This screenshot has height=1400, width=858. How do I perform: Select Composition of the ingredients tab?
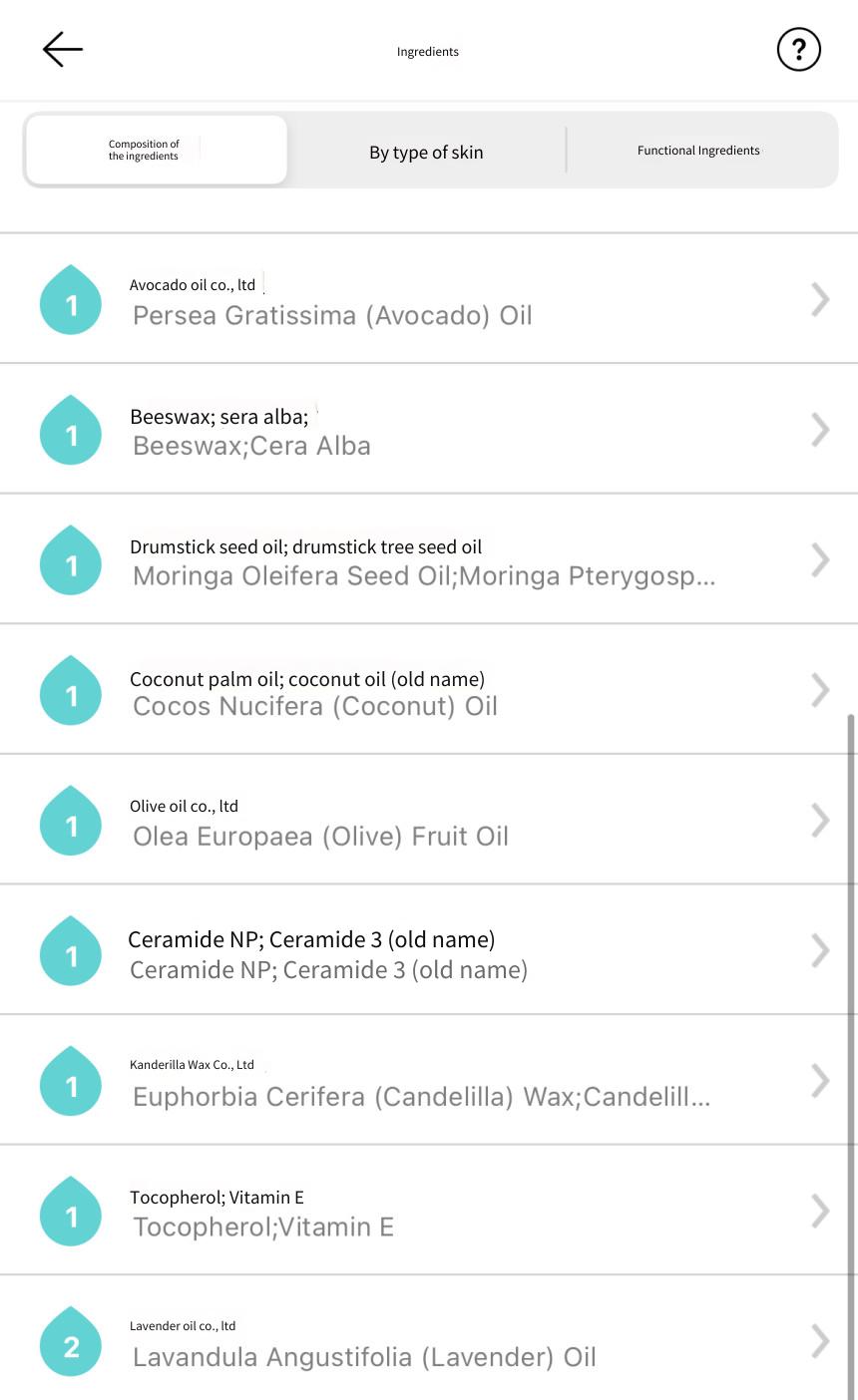[157, 150]
